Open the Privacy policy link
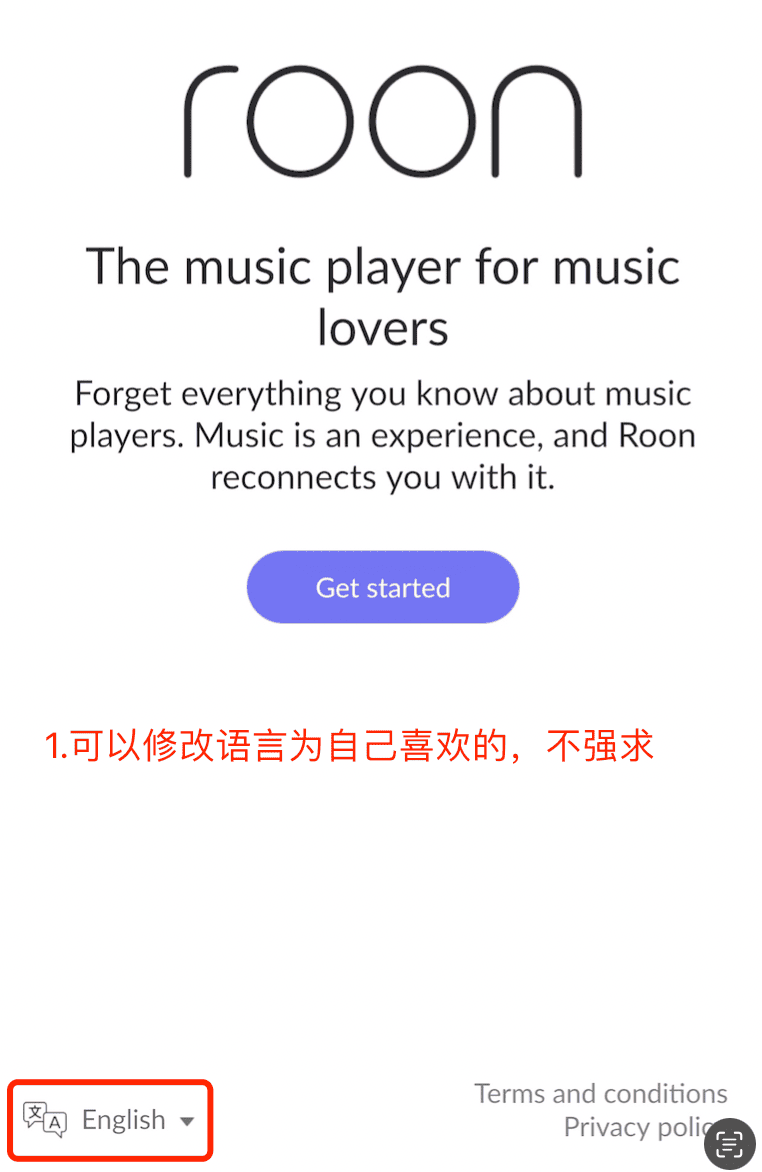 point(630,1127)
